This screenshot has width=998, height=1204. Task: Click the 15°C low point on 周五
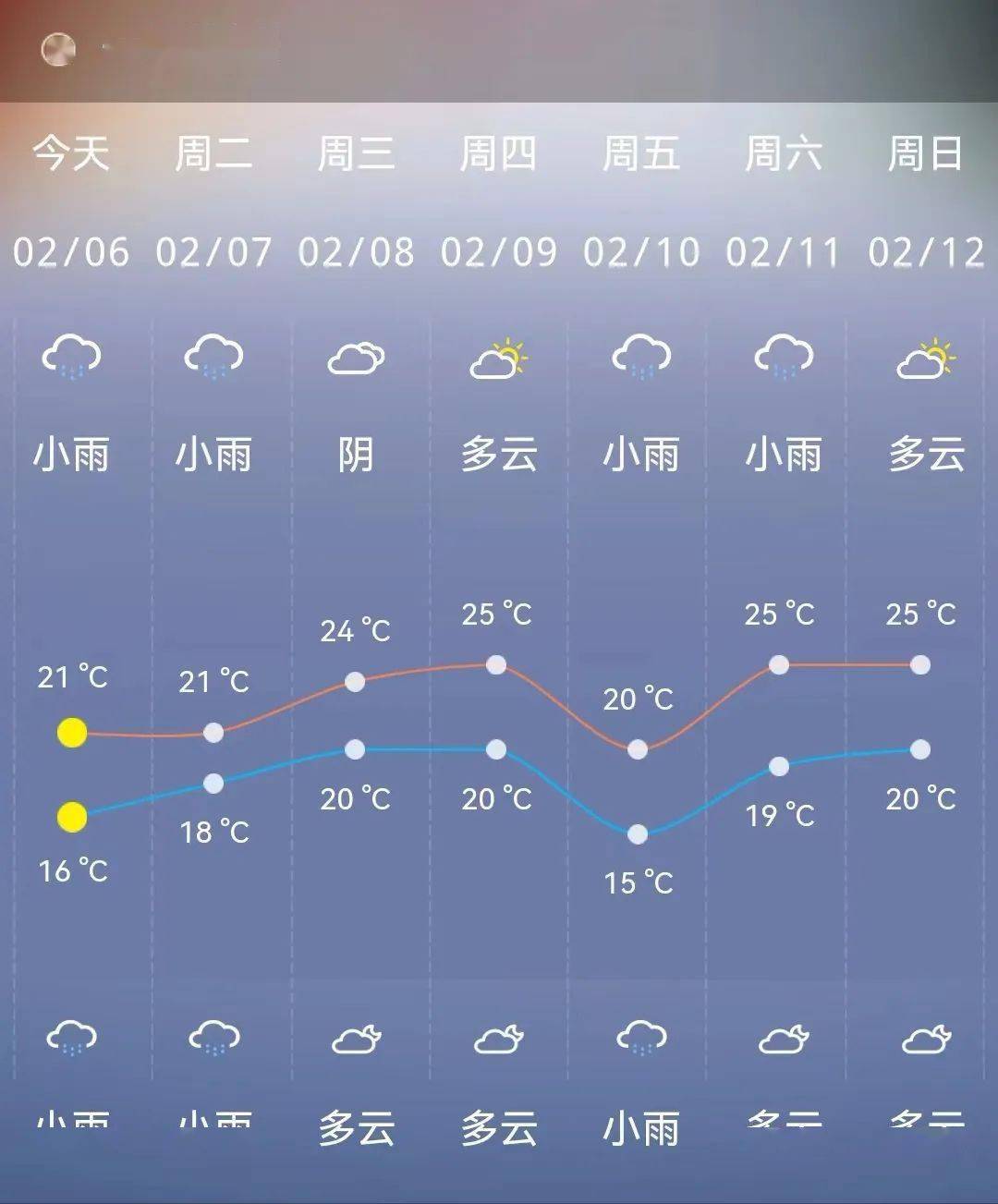(x=636, y=834)
